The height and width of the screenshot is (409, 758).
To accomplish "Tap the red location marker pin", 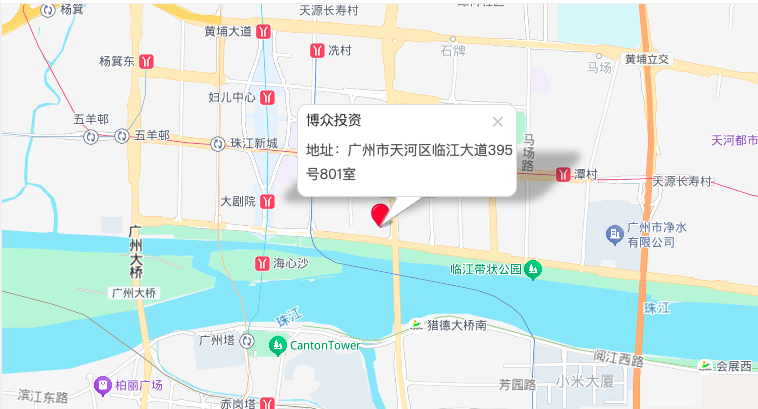I will 381,214.
